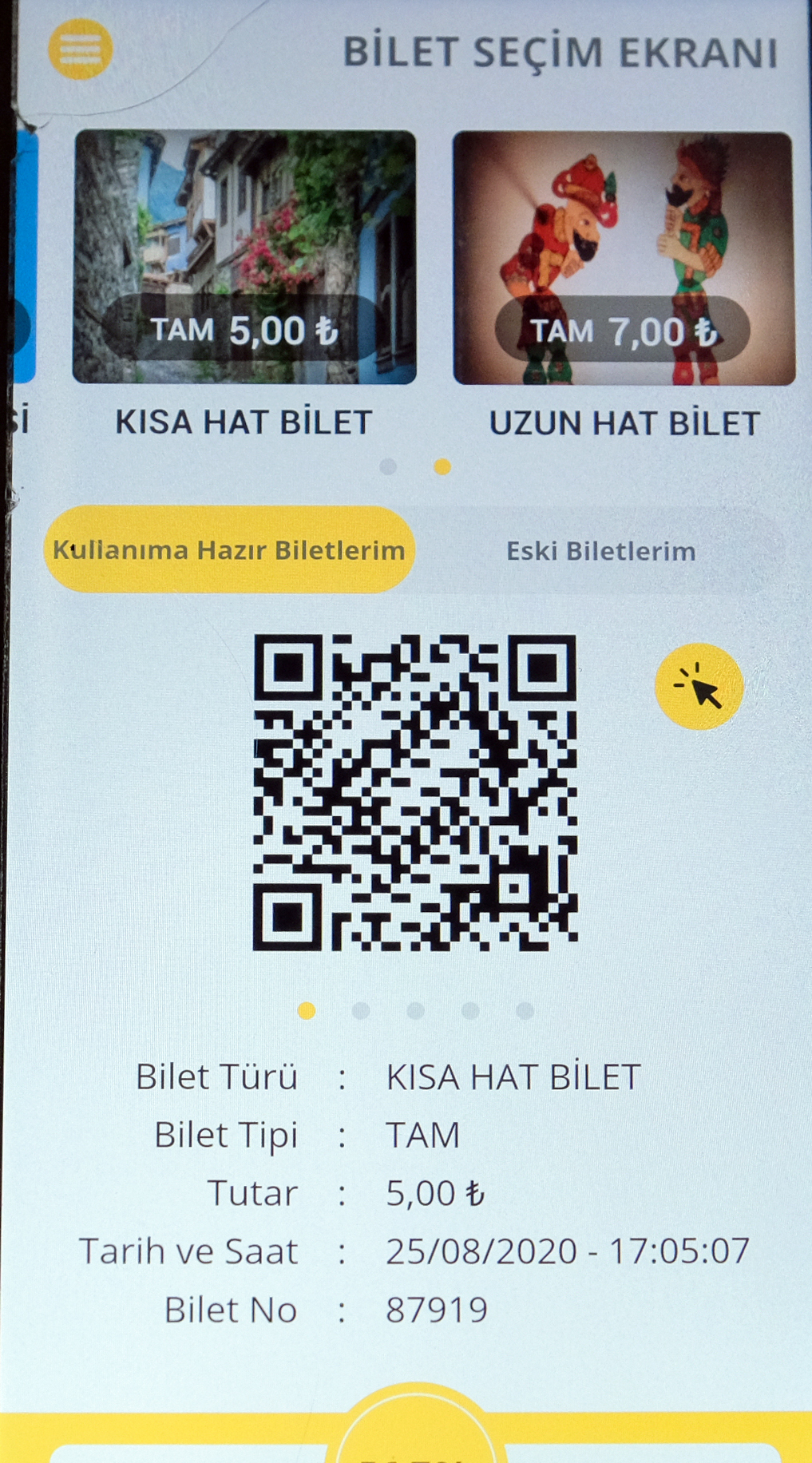Switch to Kullanıma Hazır Biletlerim tab

(229, 549)
